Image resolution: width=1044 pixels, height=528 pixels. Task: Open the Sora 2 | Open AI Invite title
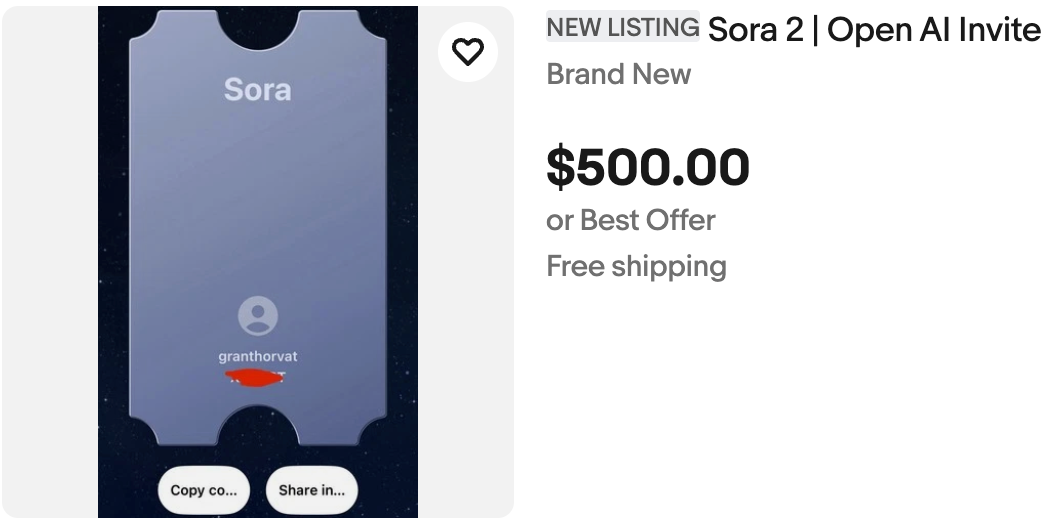tap(873, 30)
